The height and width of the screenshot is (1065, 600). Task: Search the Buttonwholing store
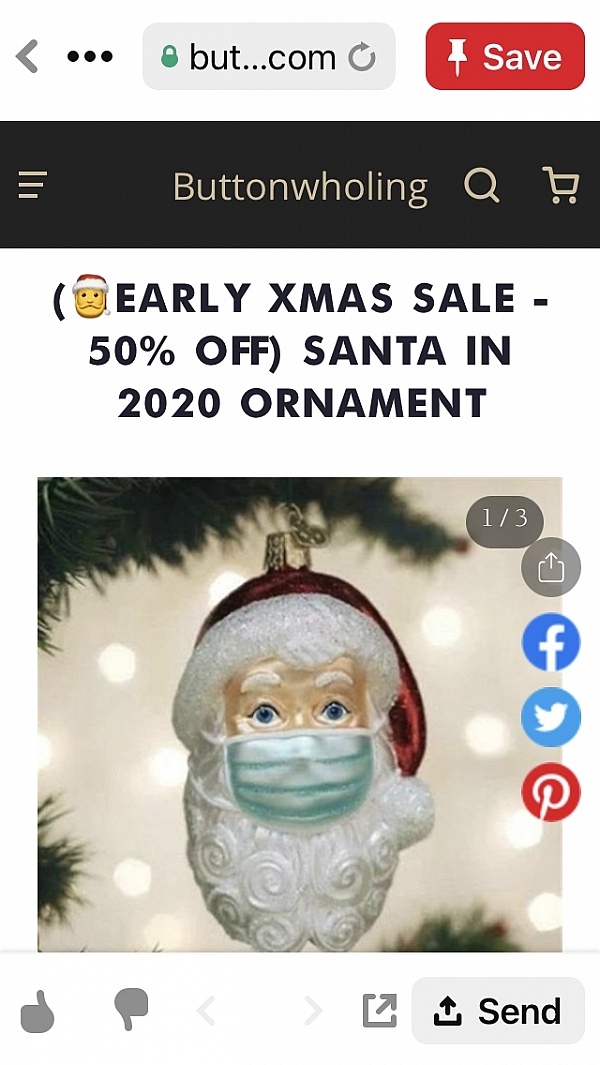coord(482,185)
